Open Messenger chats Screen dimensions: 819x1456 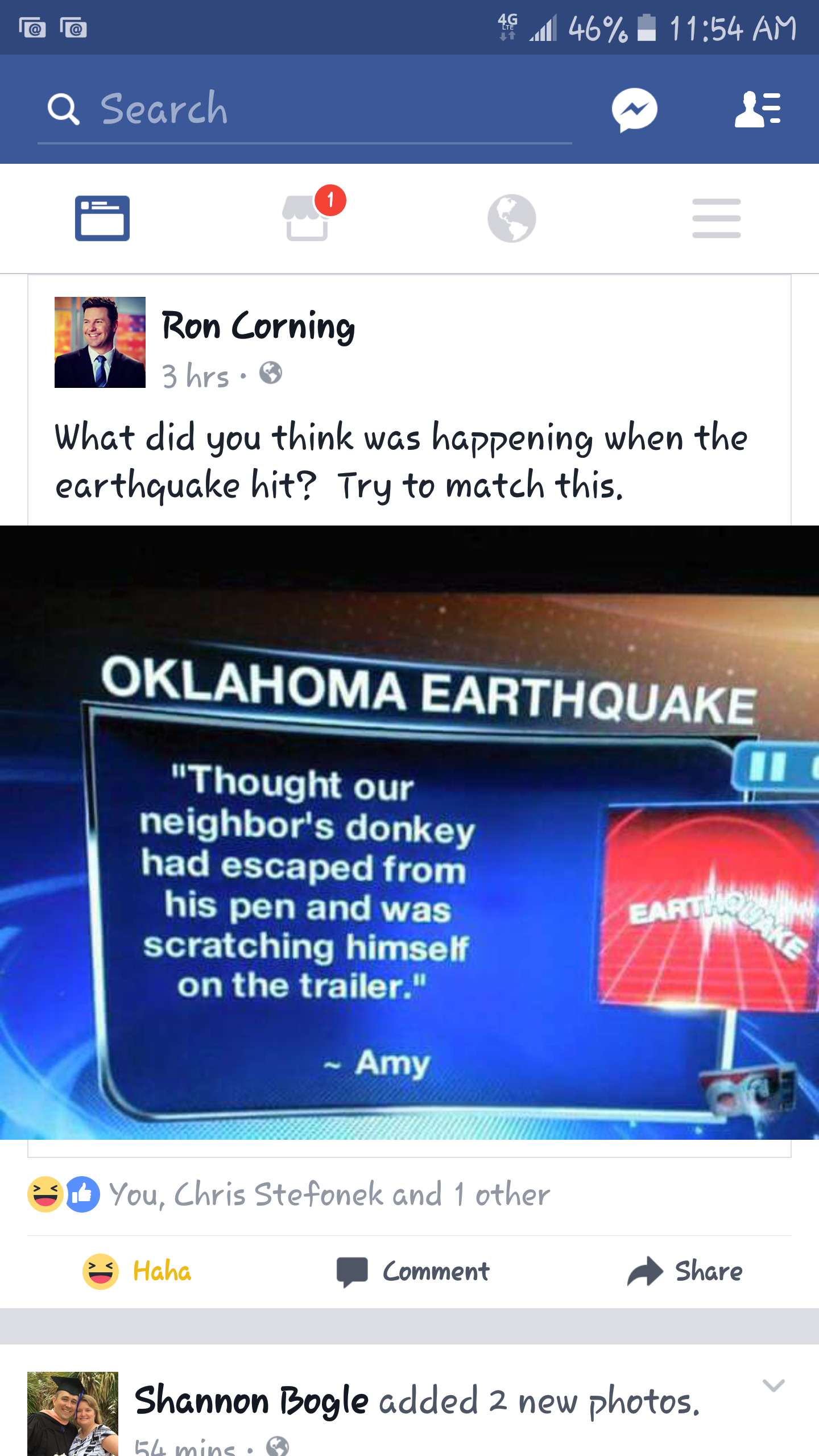[634, 110]
